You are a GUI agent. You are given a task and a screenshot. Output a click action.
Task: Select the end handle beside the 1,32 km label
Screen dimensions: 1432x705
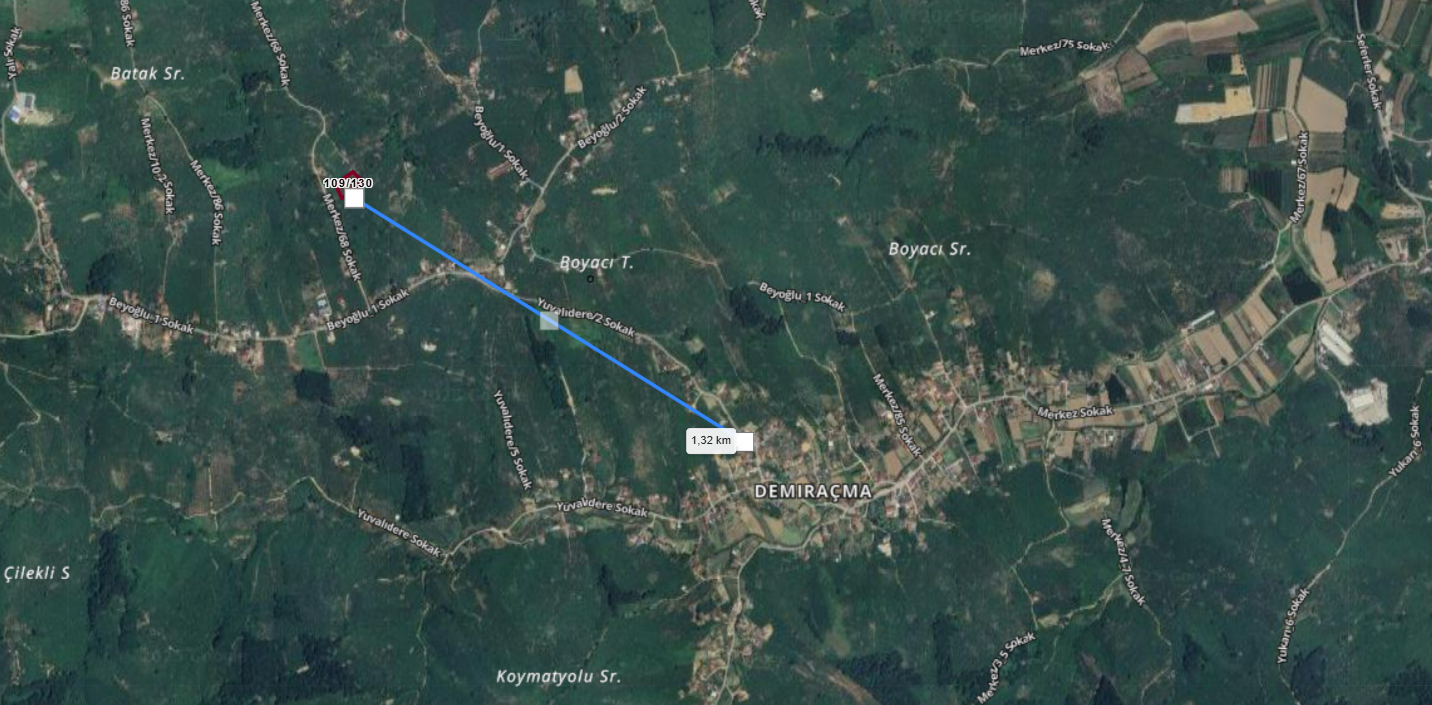click(743, 441)
